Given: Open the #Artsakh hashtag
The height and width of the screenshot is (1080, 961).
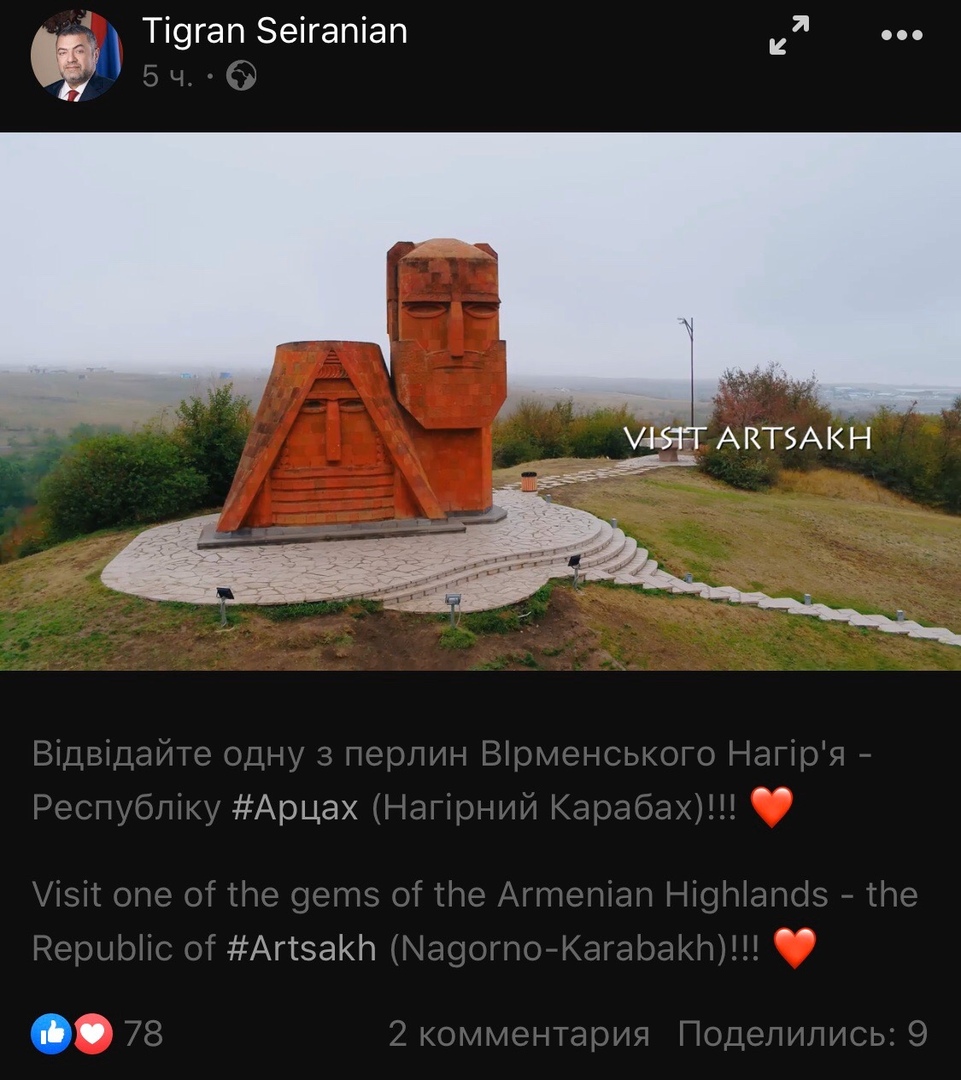Looking at the screenshot, I should [x=301, y=948].
